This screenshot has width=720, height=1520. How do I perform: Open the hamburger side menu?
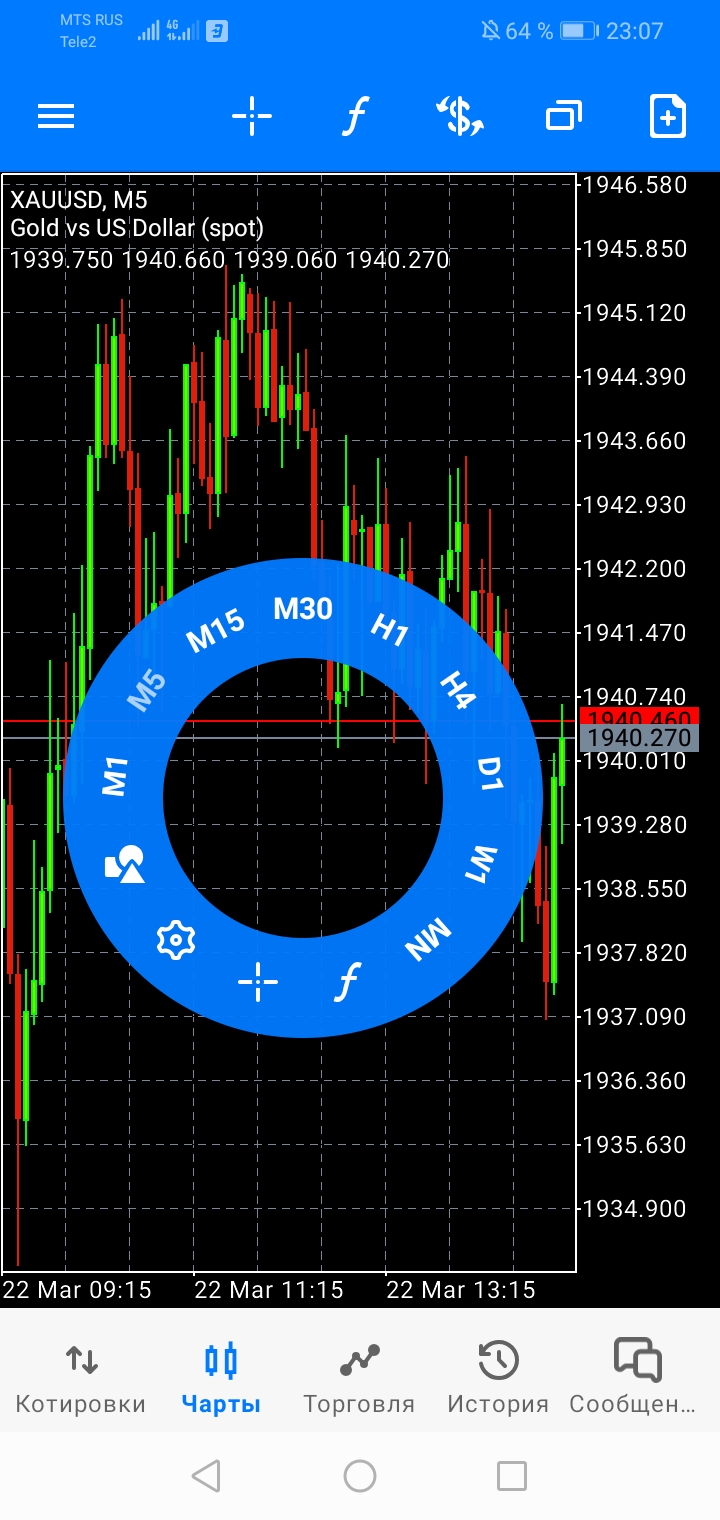click(x=56, y=117)
